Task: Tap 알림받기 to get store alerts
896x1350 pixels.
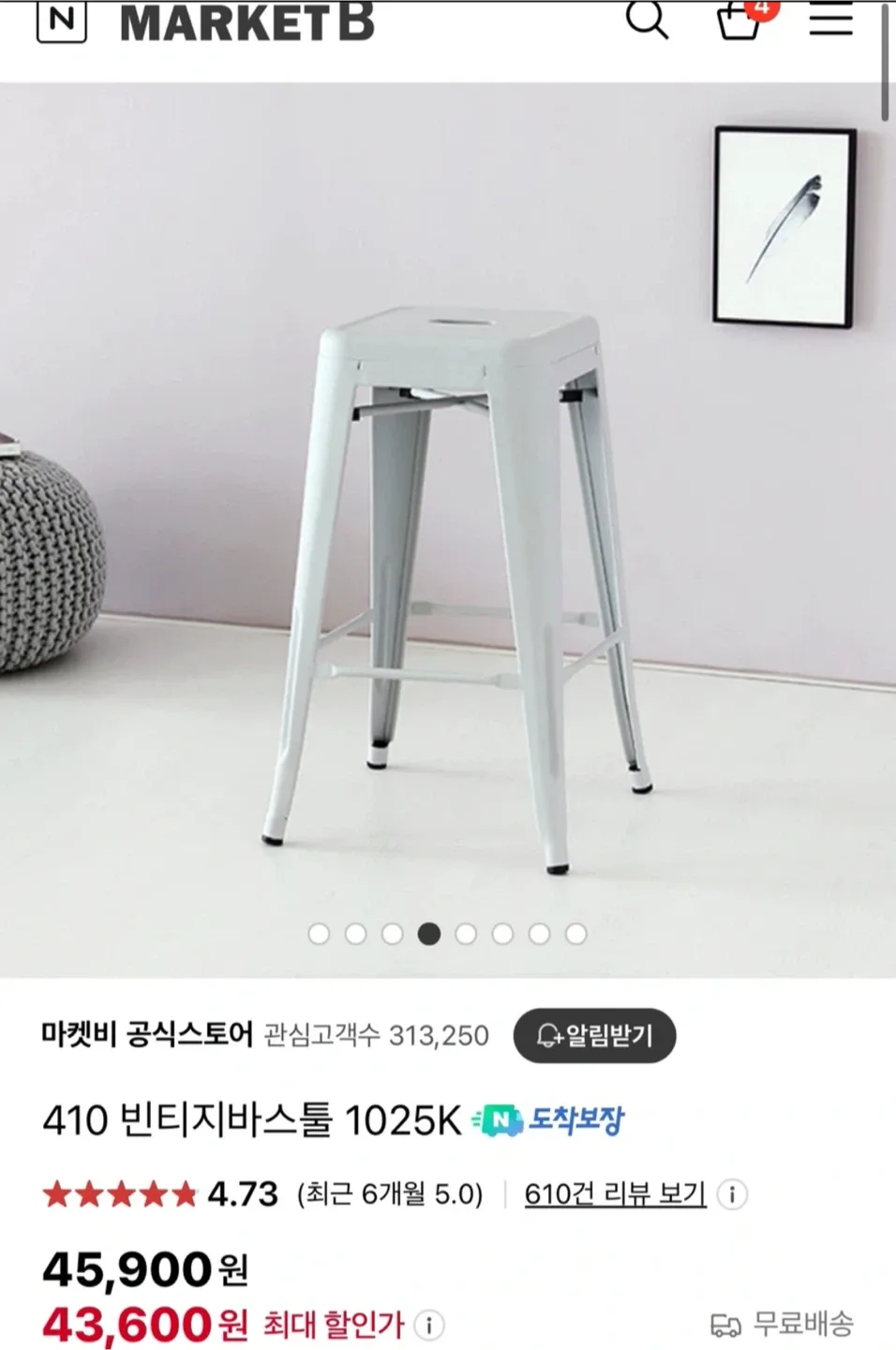Action: point(594,1036)
